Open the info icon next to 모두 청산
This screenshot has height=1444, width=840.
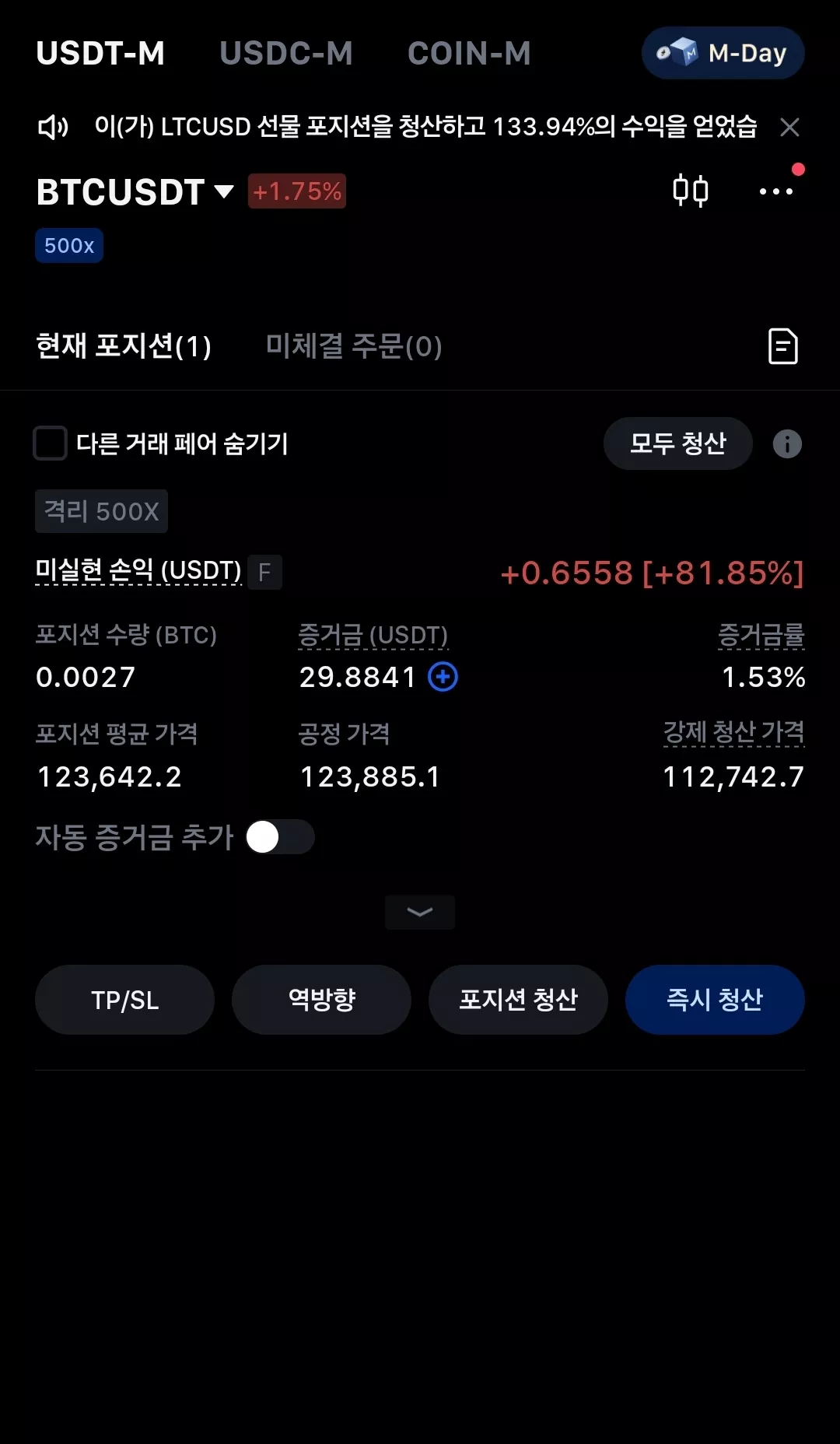pyautogui.click(x=787, y=444)
